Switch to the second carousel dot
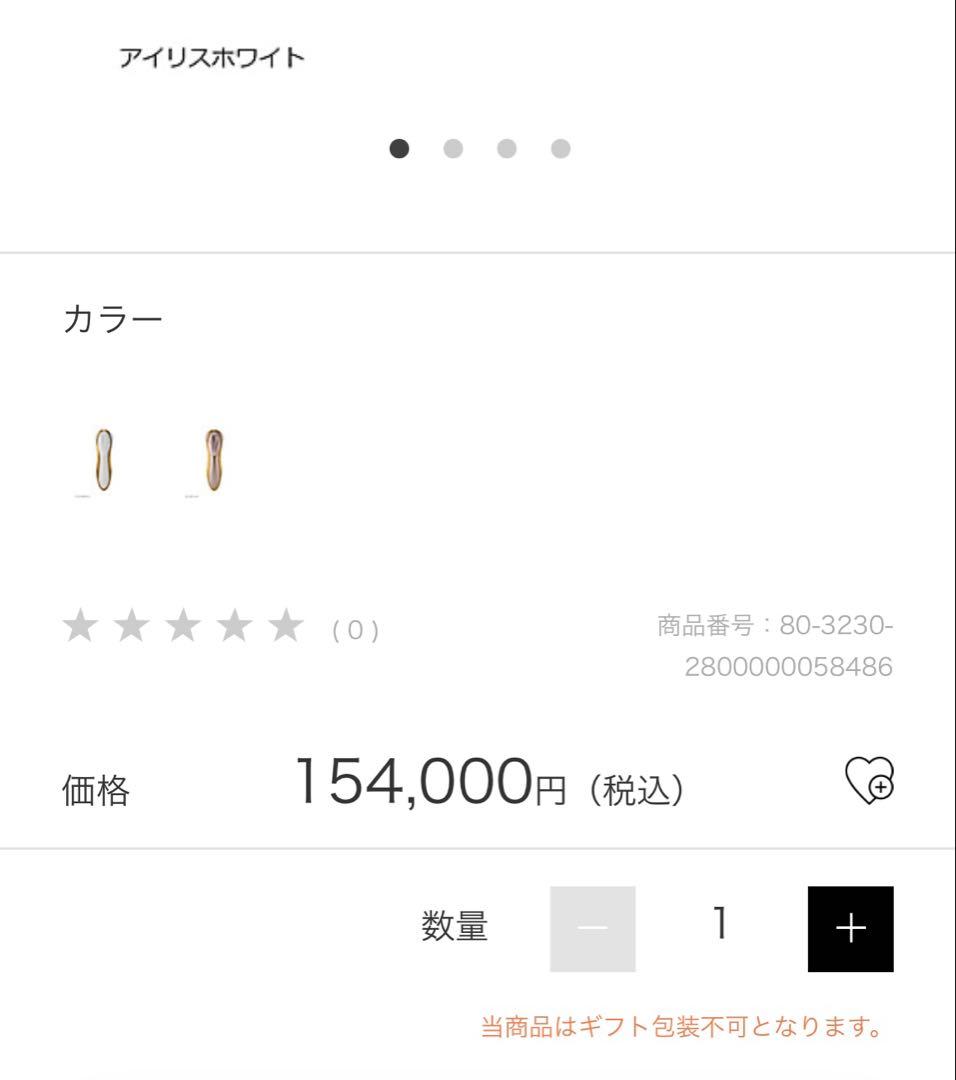Screen dimensions: 956x1080 [x=454, y=148]
